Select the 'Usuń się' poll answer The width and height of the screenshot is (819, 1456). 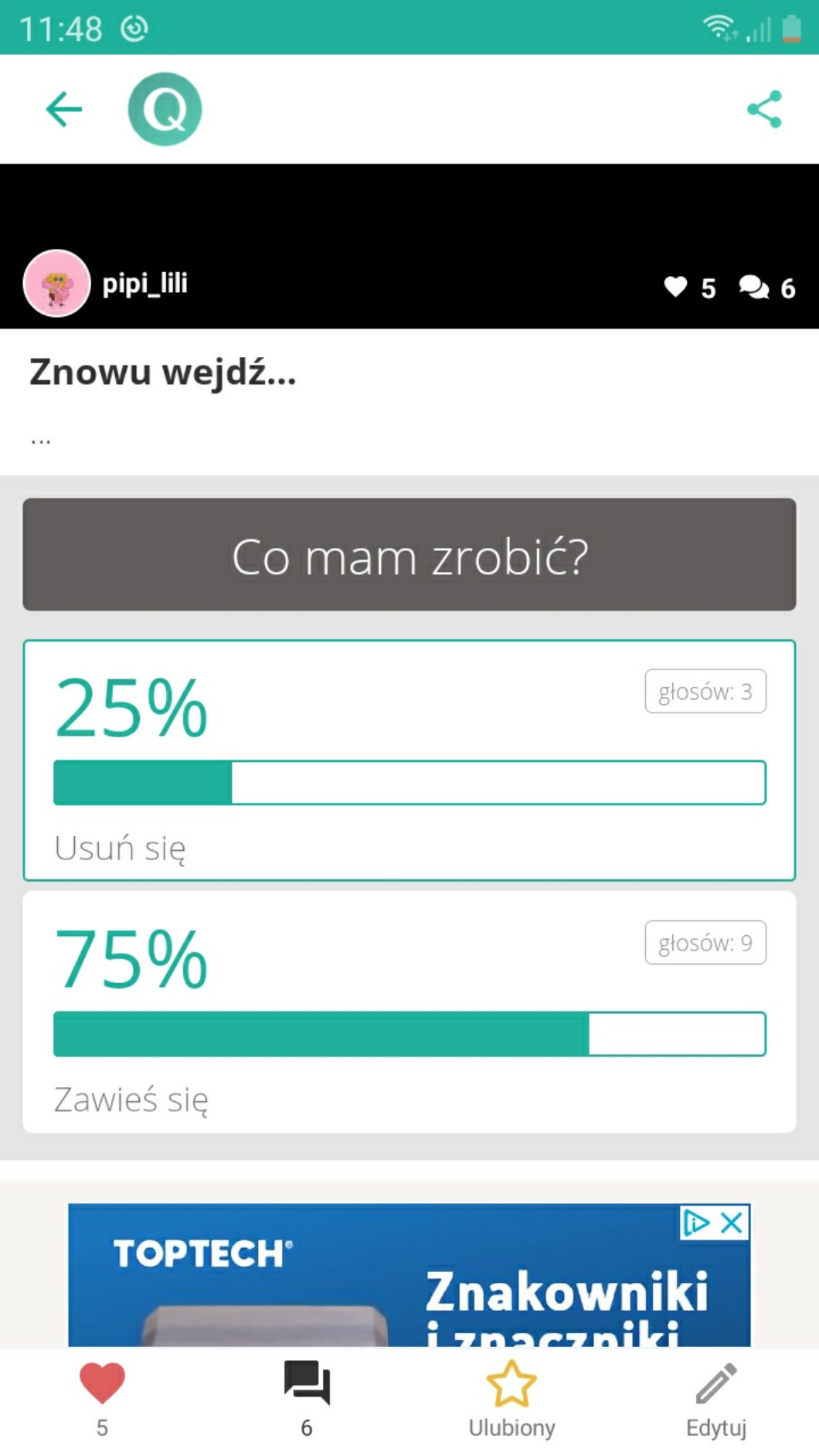pyautogui.click(x=409, y=760)
